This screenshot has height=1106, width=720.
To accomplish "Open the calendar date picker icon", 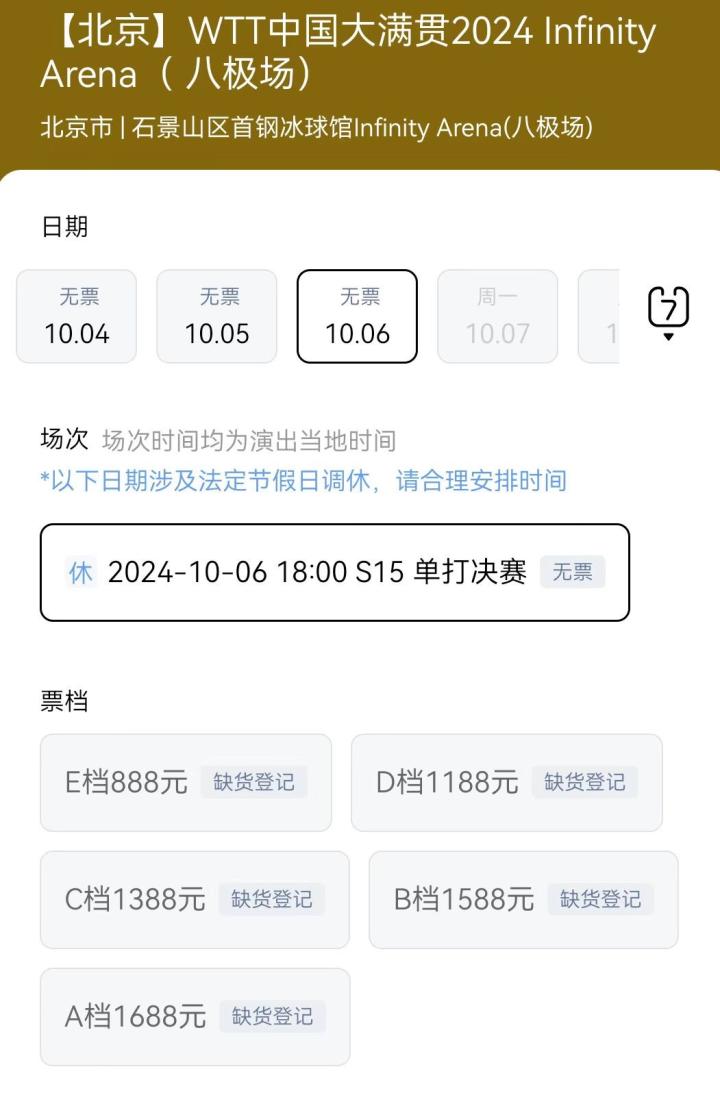I will click(x=668, y=310).
